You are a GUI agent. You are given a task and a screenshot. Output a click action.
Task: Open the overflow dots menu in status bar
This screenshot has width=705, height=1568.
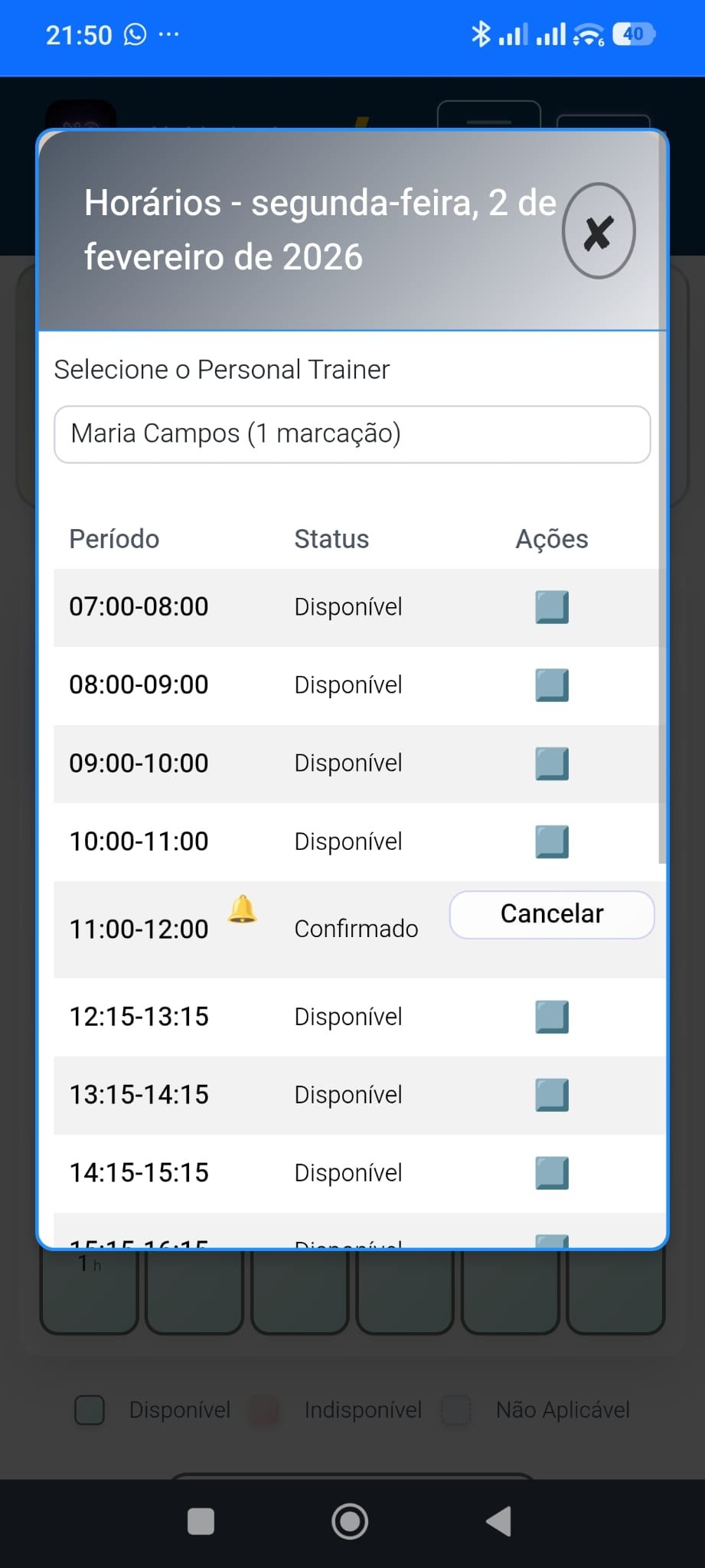170,34
